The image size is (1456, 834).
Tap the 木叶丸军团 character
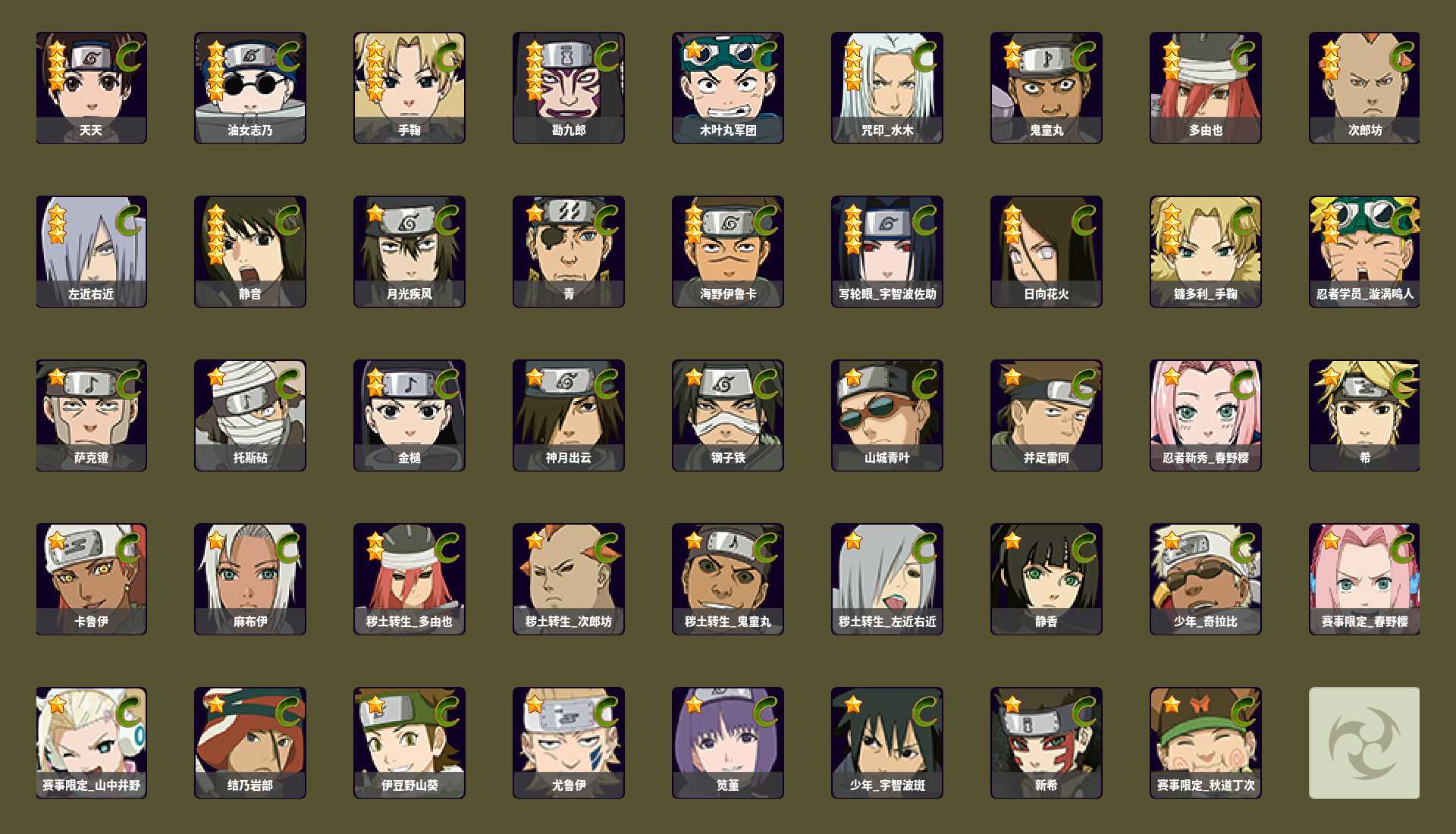click(728, 87)
